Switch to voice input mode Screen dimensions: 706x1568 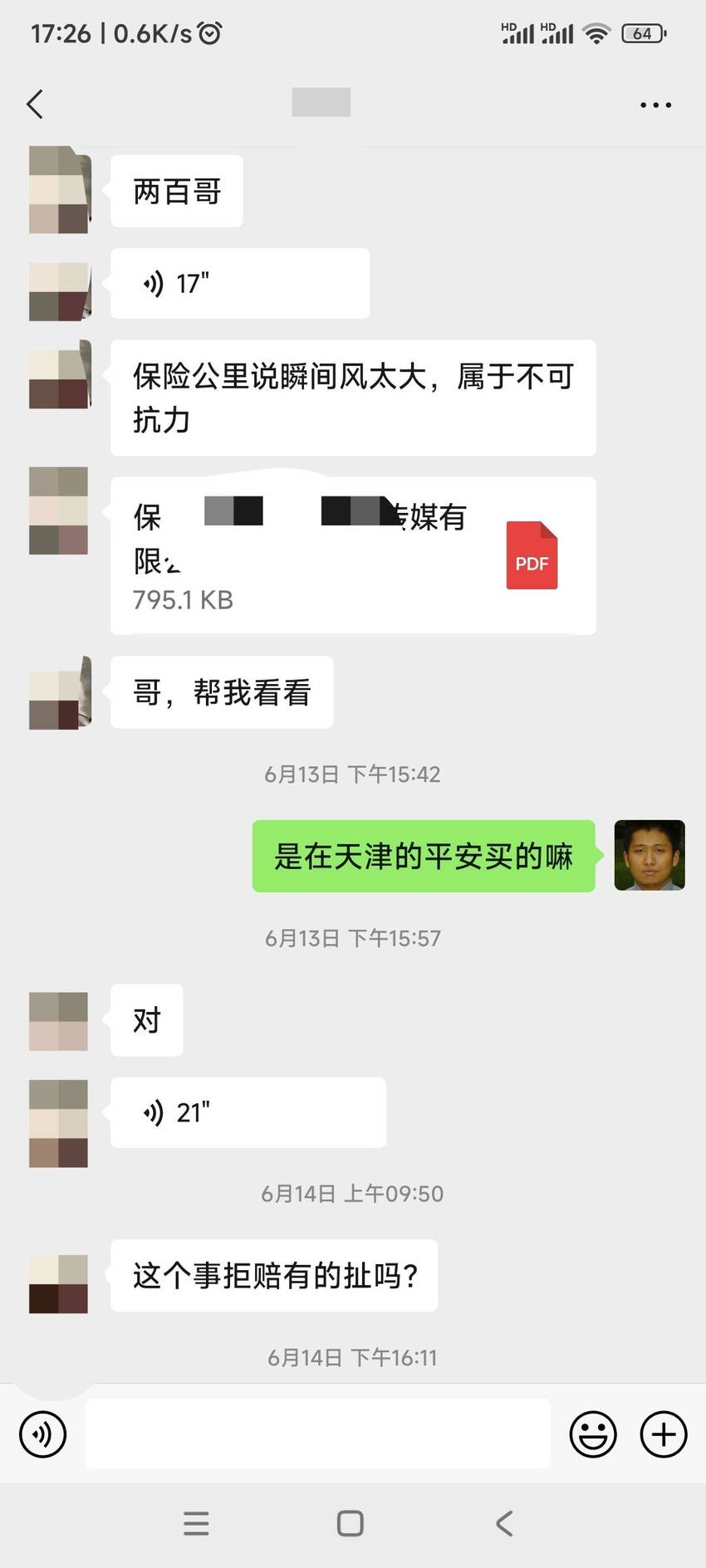click(42, 1434)
